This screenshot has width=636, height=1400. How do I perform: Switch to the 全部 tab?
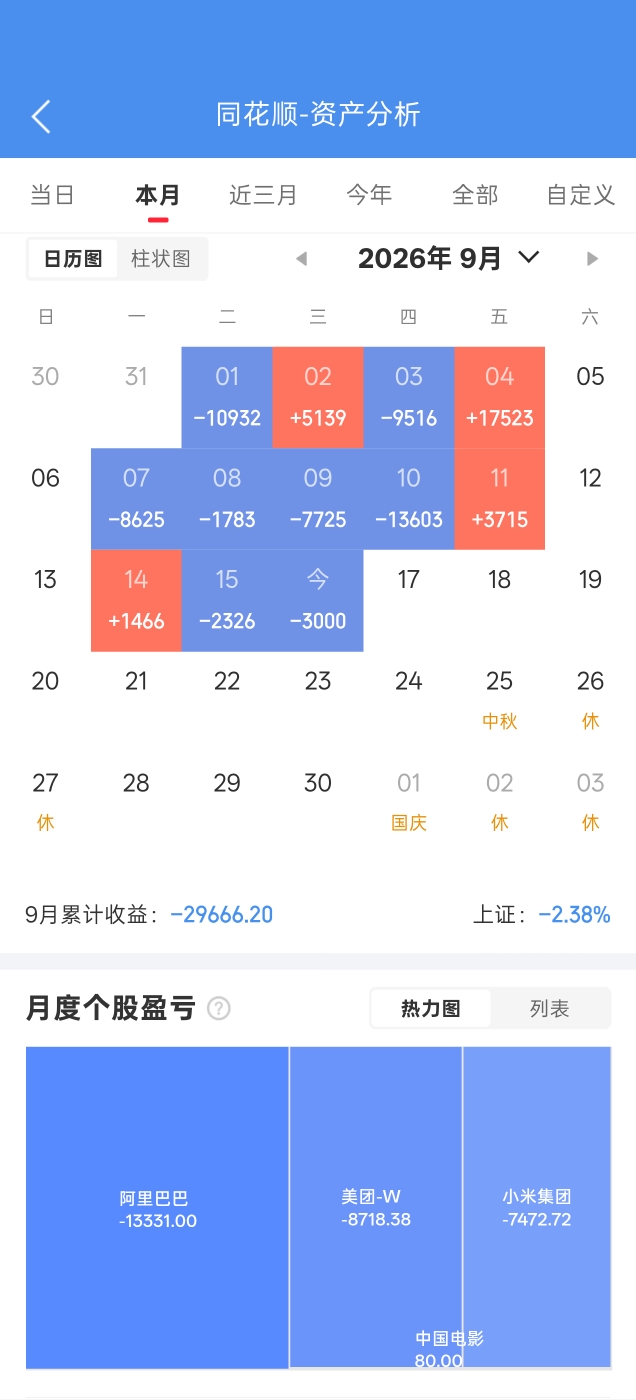pos(475,194)
